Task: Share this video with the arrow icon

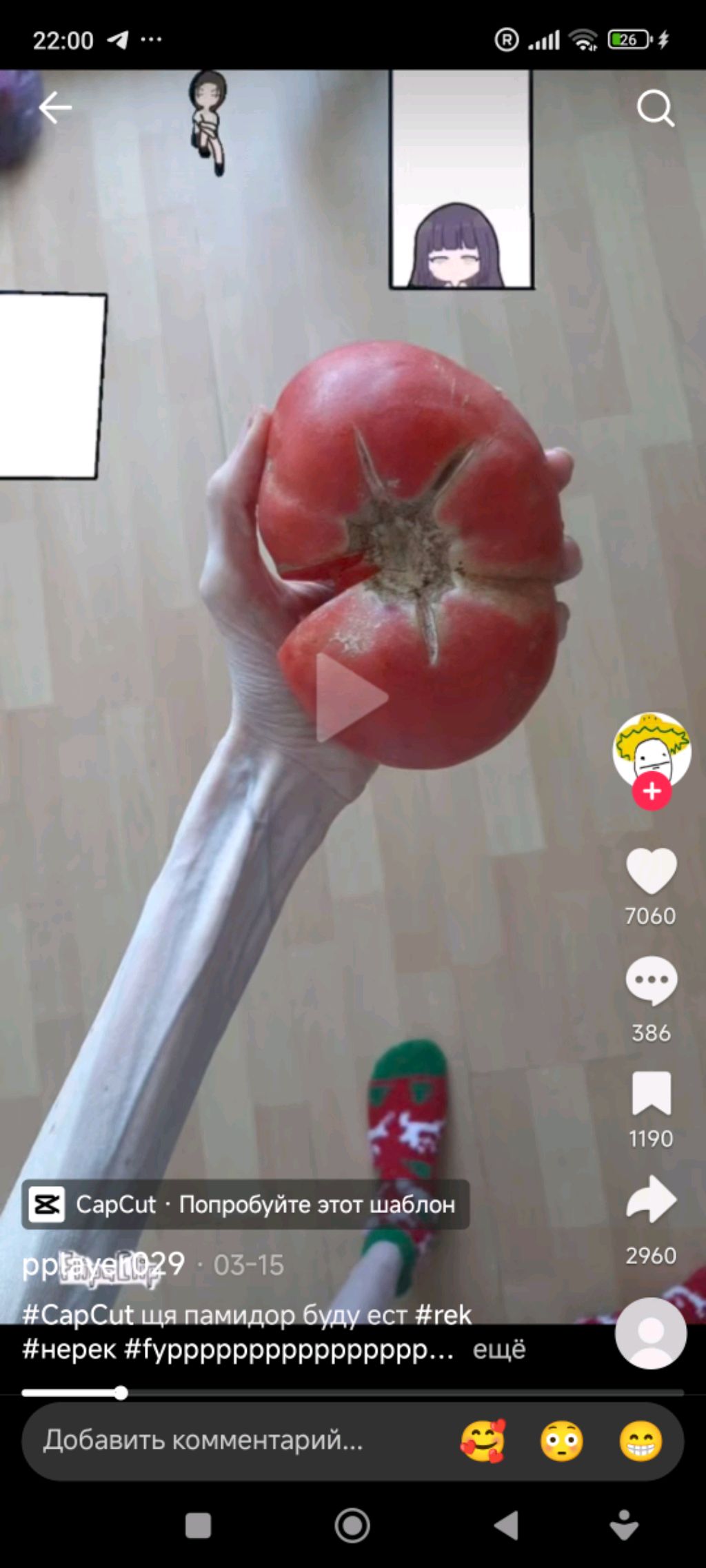Action: [651, 1201]
